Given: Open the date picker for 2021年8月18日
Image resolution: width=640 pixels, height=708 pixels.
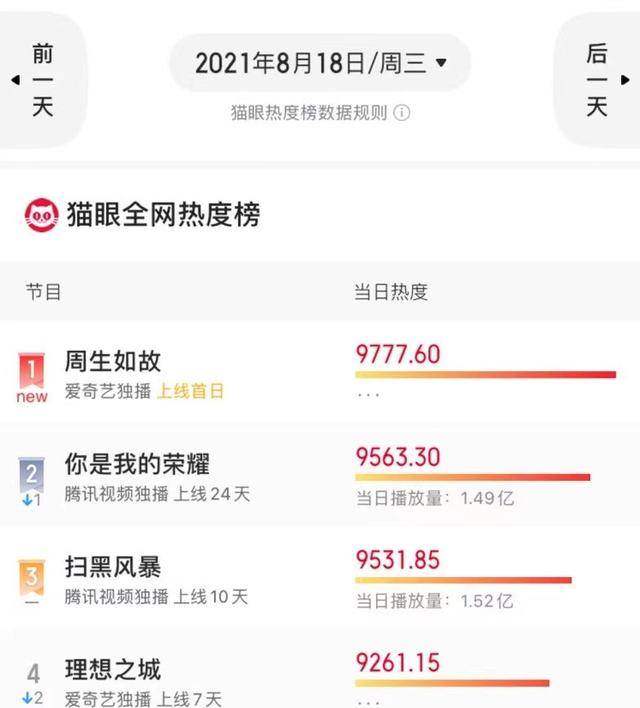Looking at the screenshot, I should [x=320, y=64].
